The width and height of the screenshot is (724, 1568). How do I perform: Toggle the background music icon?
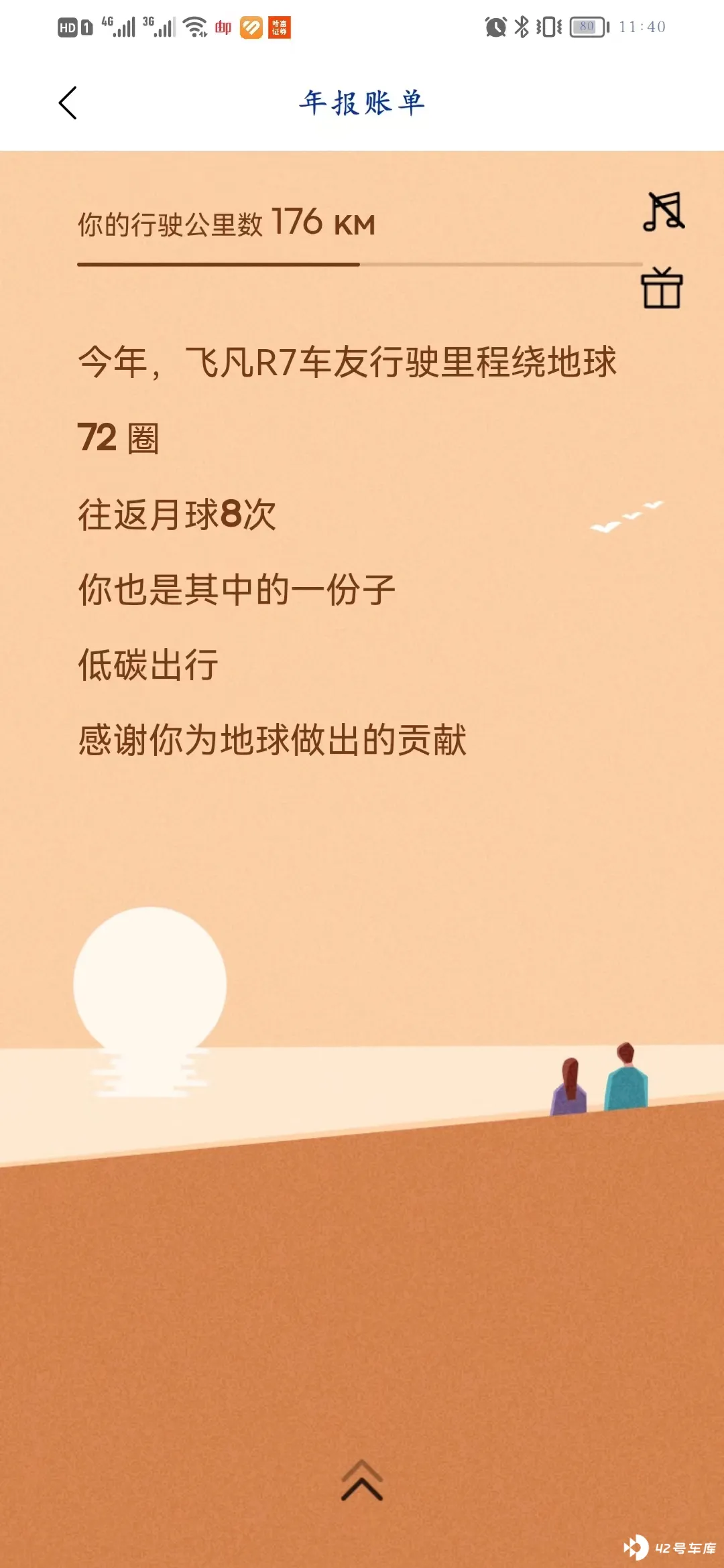coord(663,212)
